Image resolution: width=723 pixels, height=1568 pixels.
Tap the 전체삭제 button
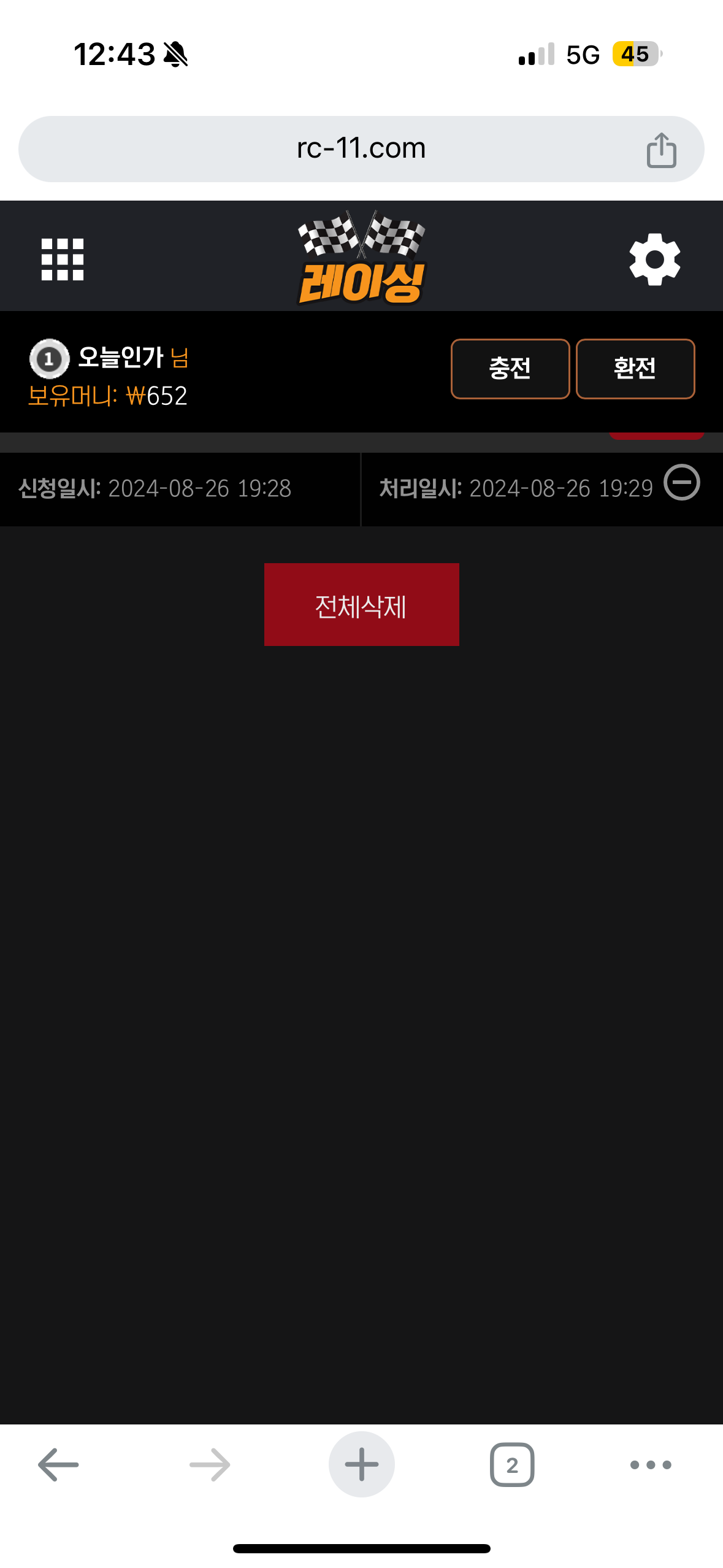point(362,605)
